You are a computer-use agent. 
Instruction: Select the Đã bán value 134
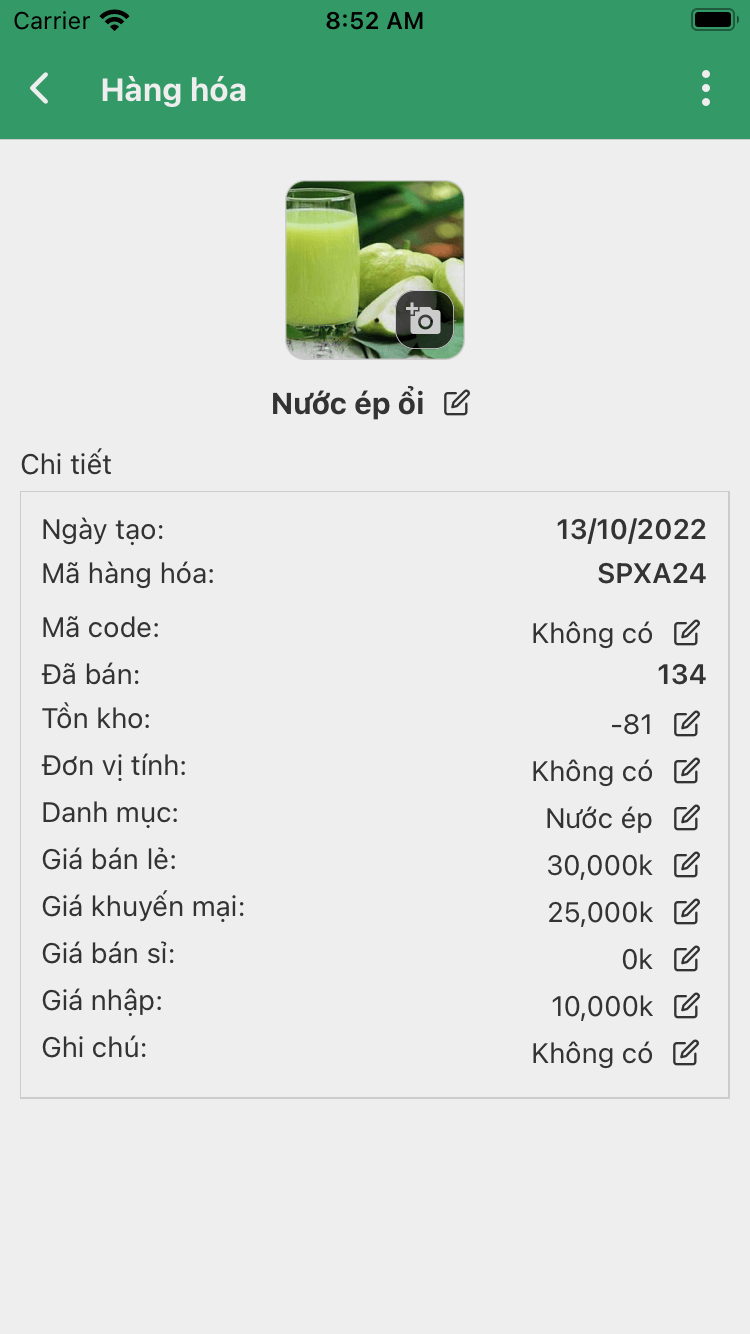(x=680, y=675)
